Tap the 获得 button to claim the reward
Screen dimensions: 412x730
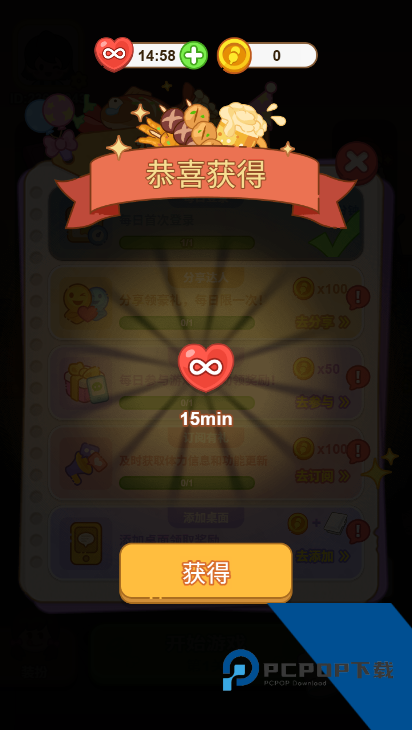pyautogui.click(x=206, y=573)
